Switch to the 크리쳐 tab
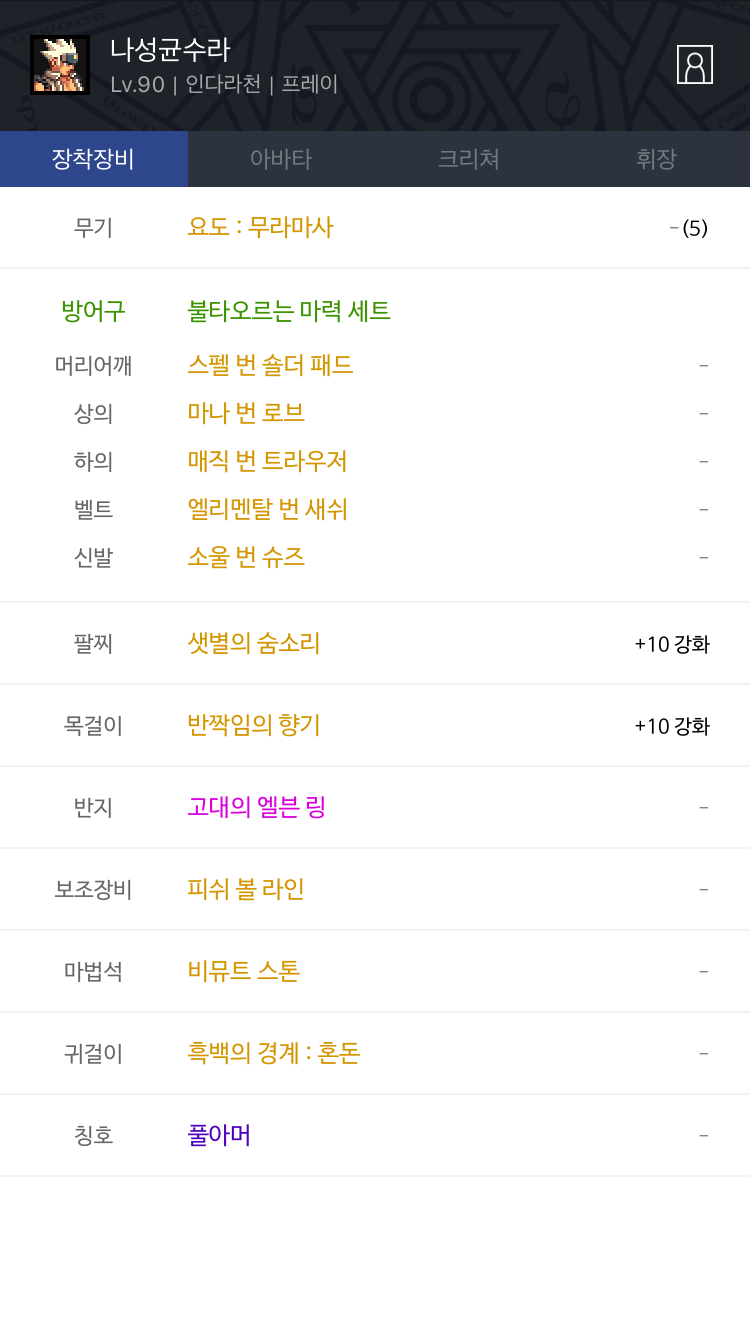Screen dimensions: 750x1334 pyautogui.click(x=469, y=159)
